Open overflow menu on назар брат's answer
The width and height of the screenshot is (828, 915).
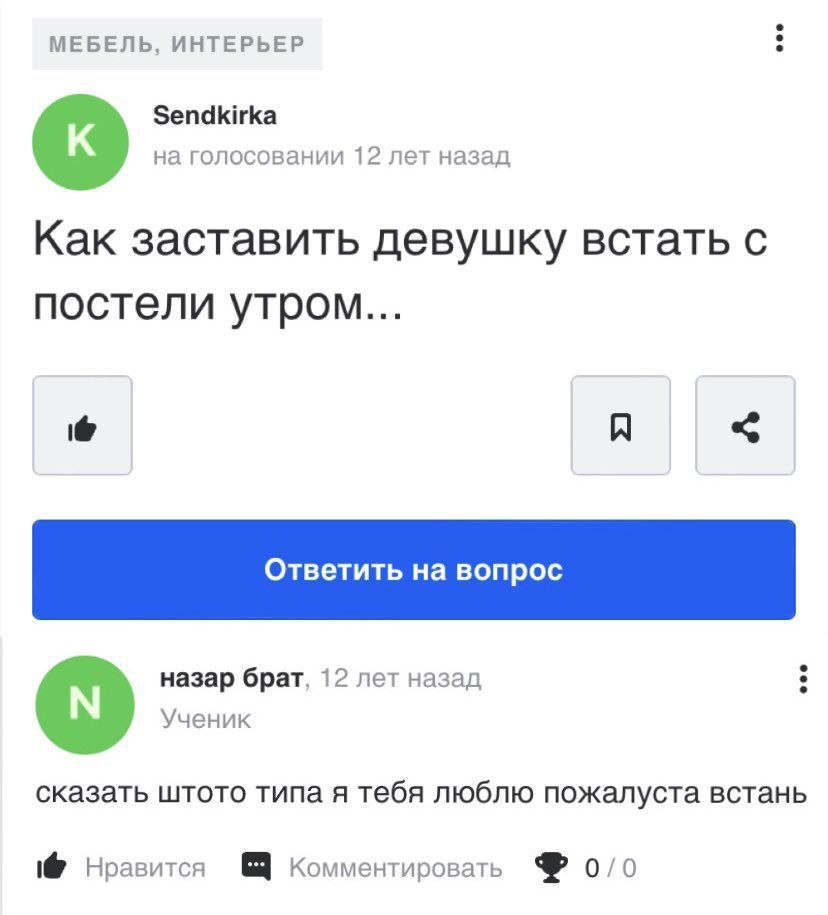(x=803, y=679)
